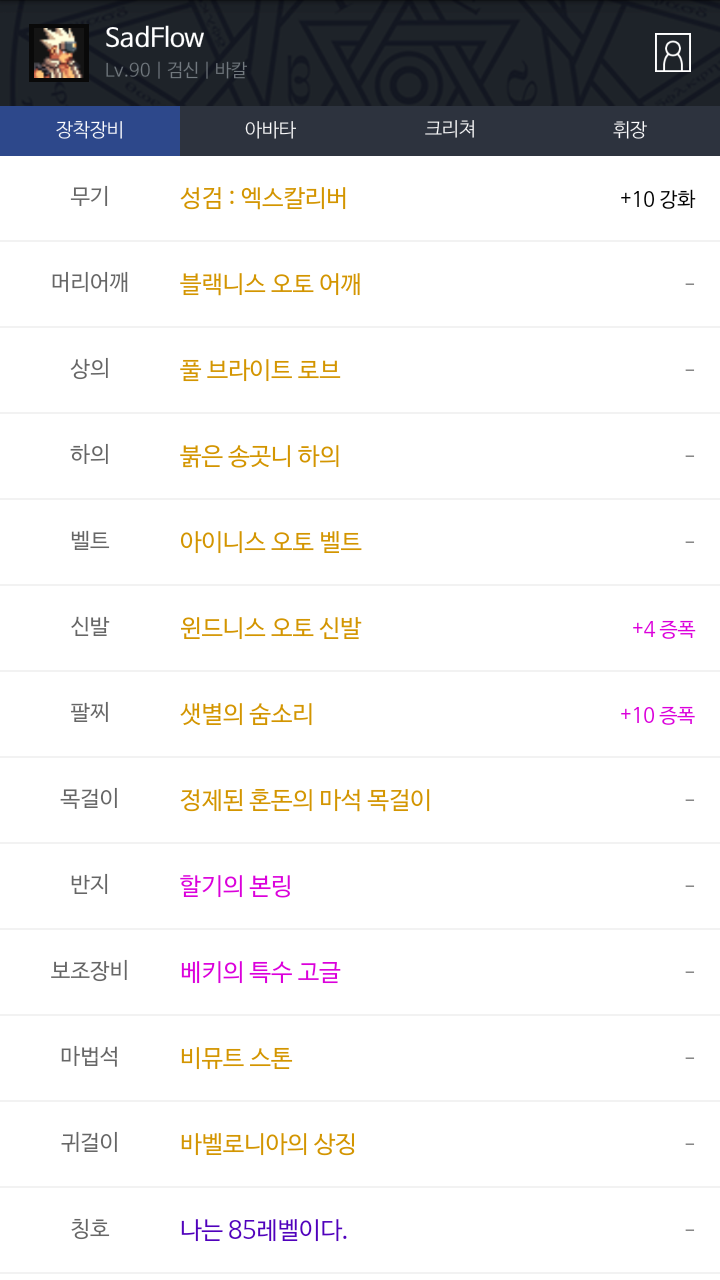The height and width of the screenshot is (1280, 720).
Task: View 정제된 혼돈의 마석 목걸이
Action: [x=305, y=800]
